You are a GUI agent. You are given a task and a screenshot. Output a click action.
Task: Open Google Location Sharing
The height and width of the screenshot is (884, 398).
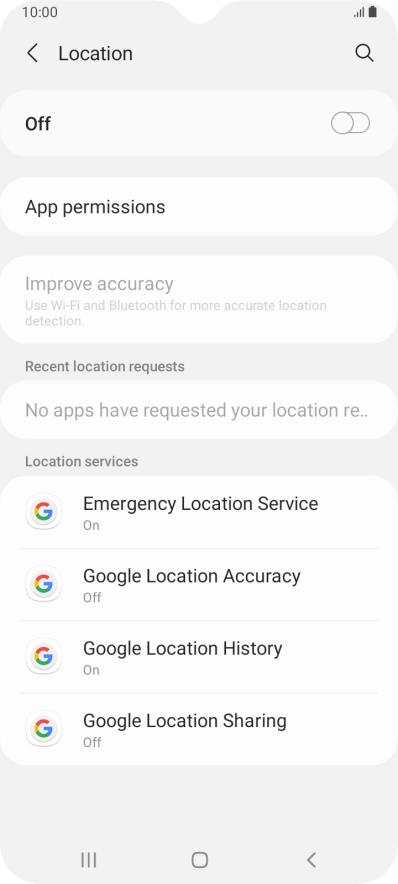(199, 730)
